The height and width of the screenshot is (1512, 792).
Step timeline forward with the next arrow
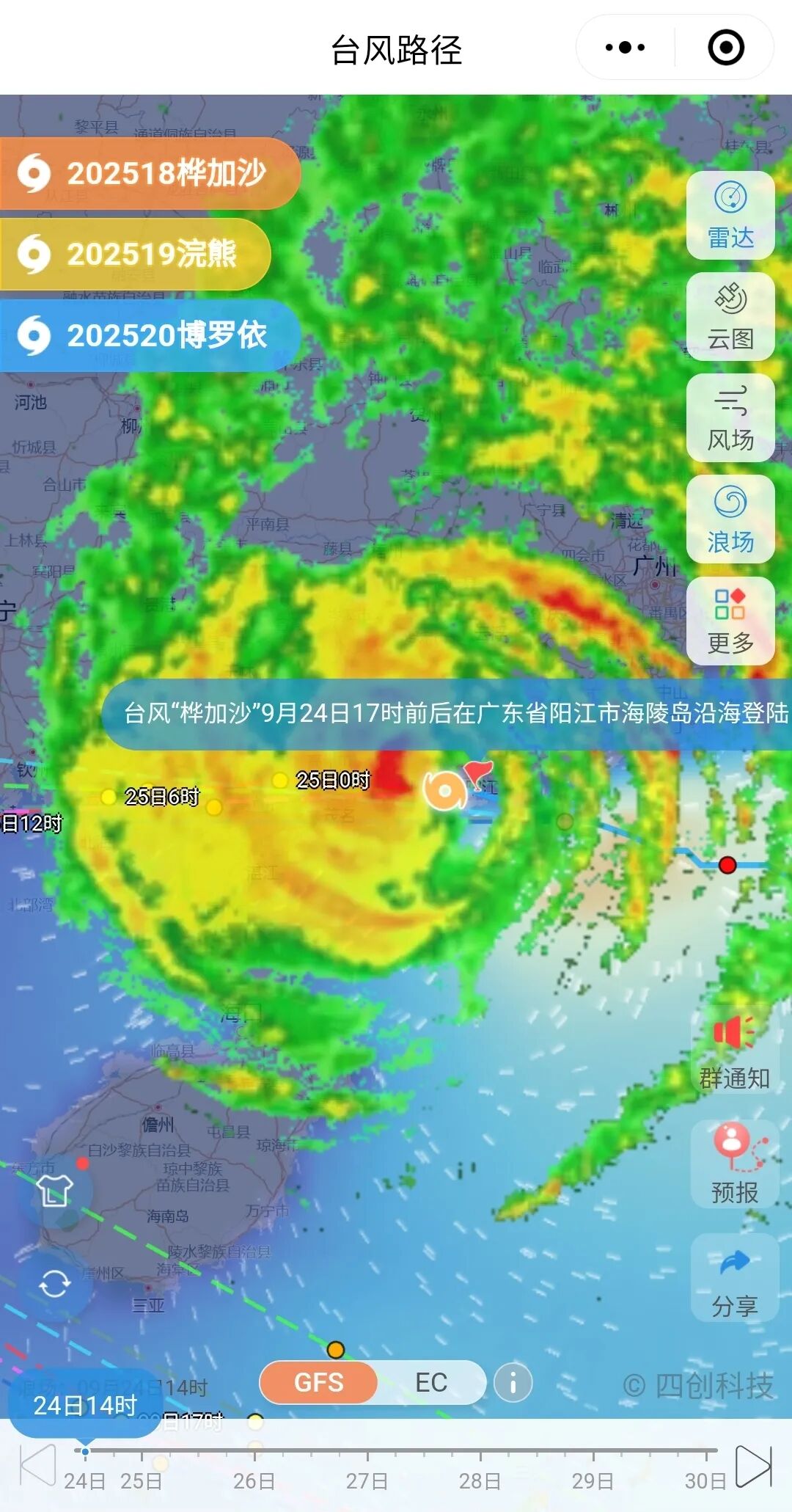click(x=753, y=1467)
